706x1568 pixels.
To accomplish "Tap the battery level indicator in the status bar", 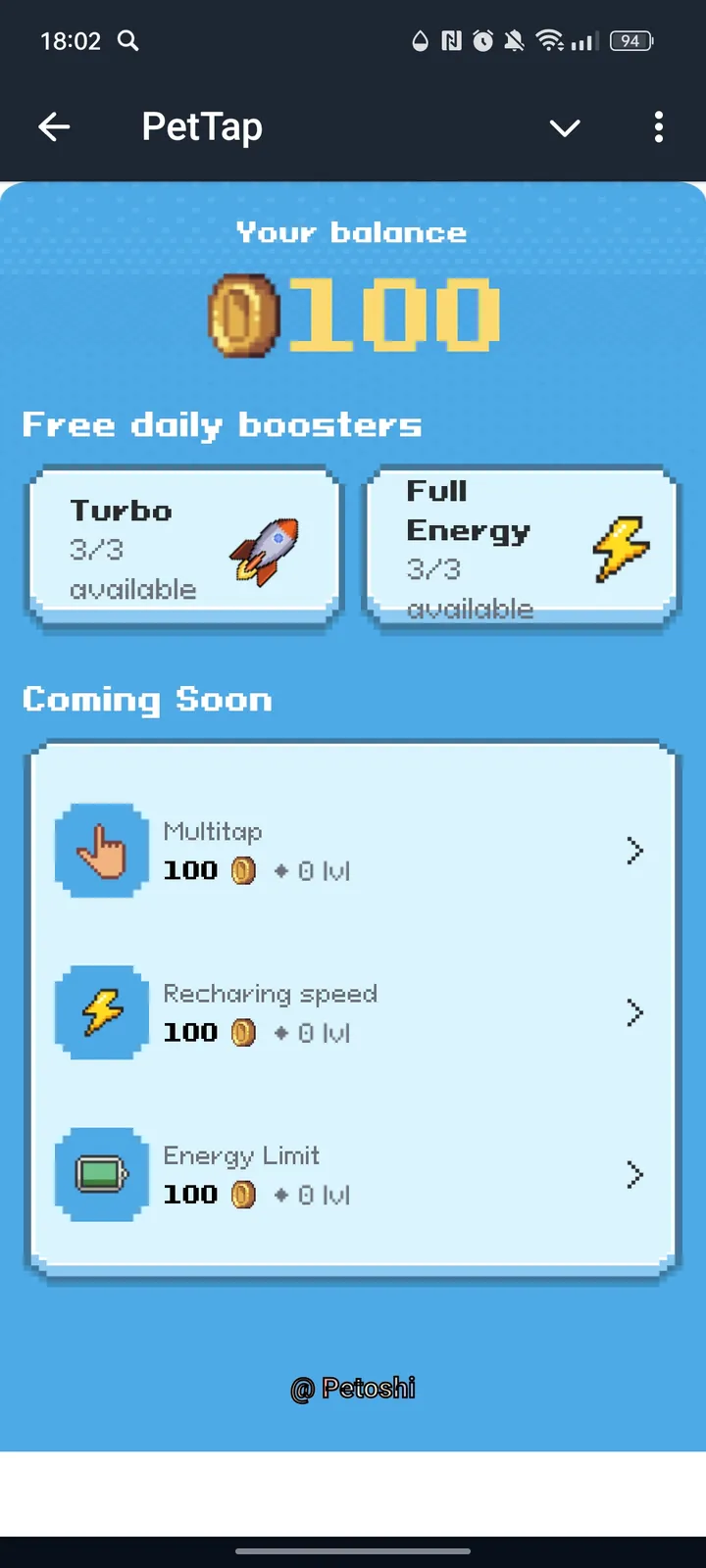I will pyautogui.click(x=630, y=41).
